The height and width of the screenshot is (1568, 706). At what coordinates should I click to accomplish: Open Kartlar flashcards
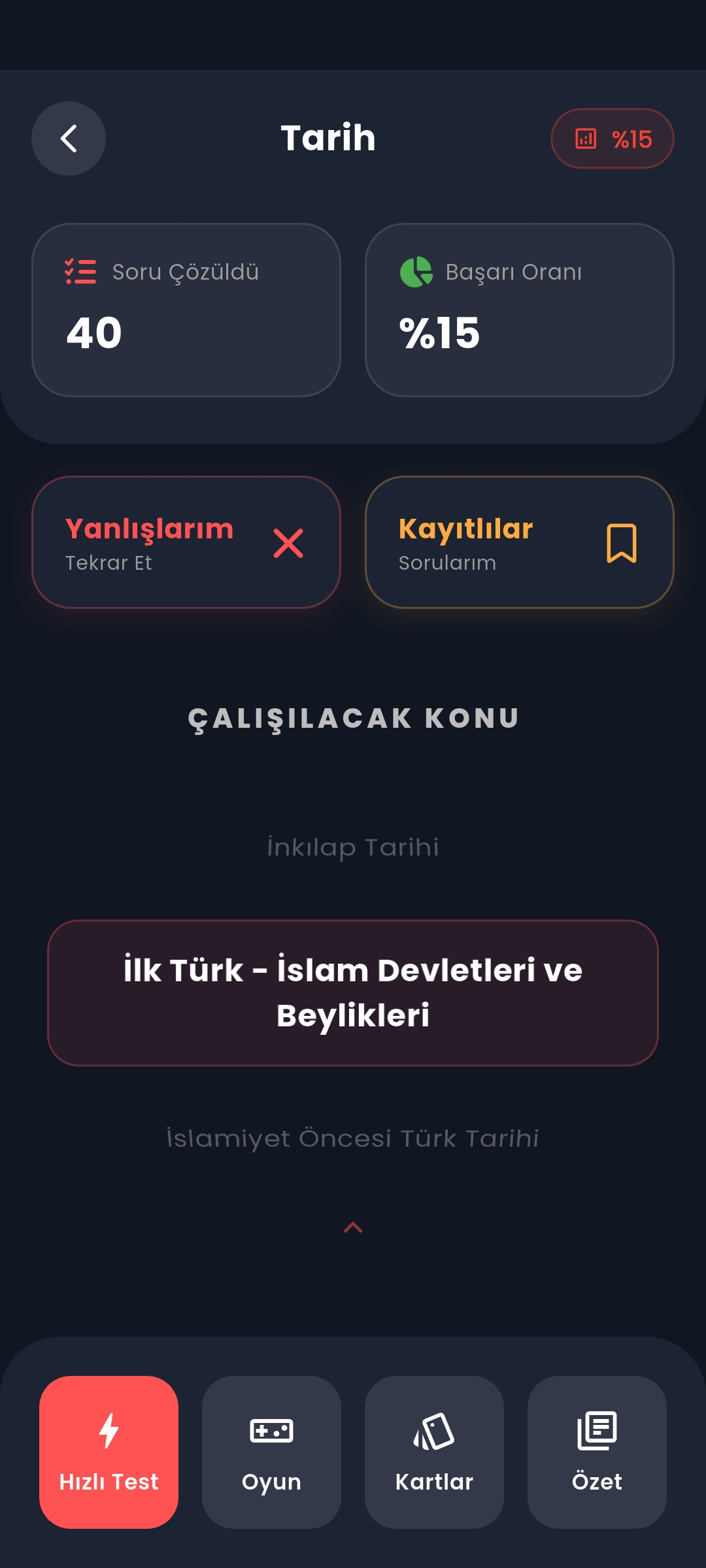point(434,1452)
